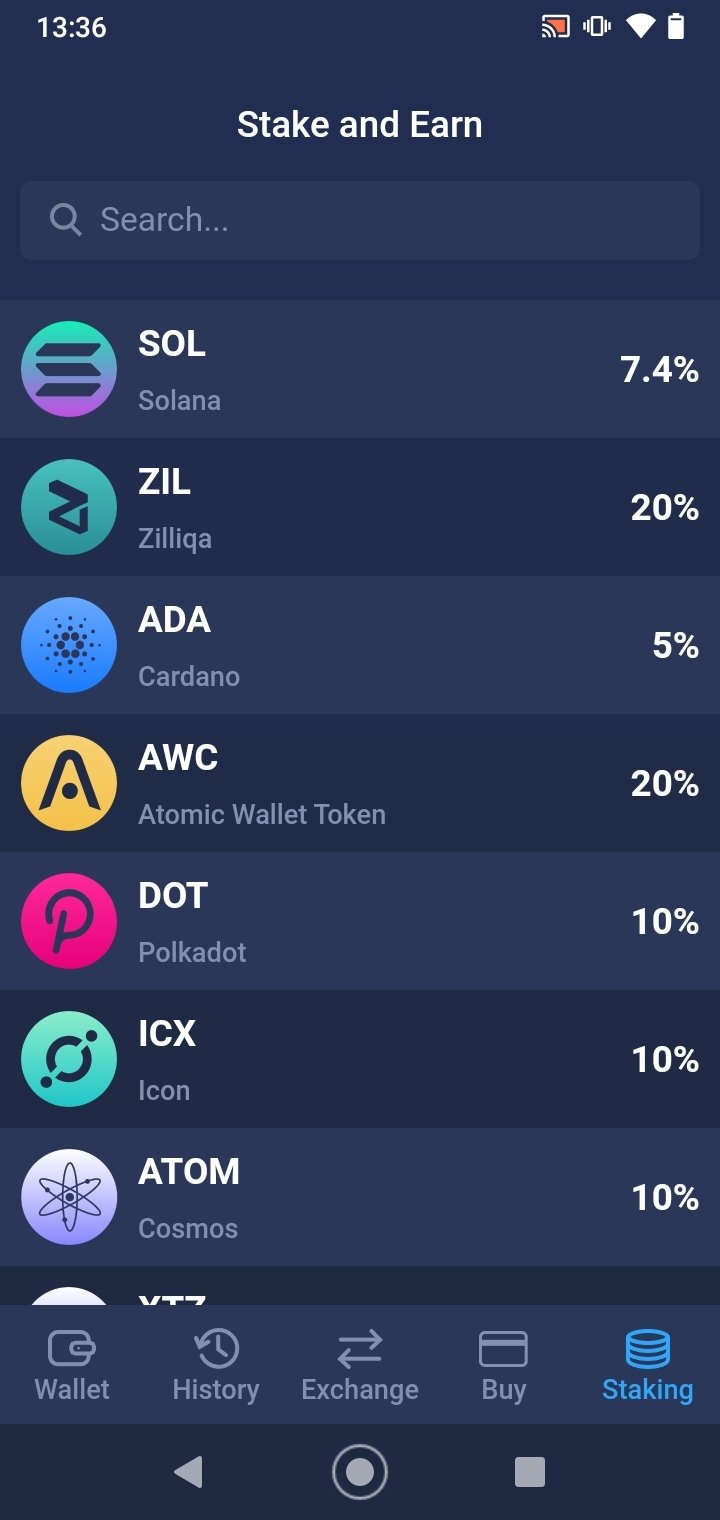Select ATOM Cosmos staking
Image resolution: width=720 pixels, height=1520 pixels.
click(x=360, y=1197)
